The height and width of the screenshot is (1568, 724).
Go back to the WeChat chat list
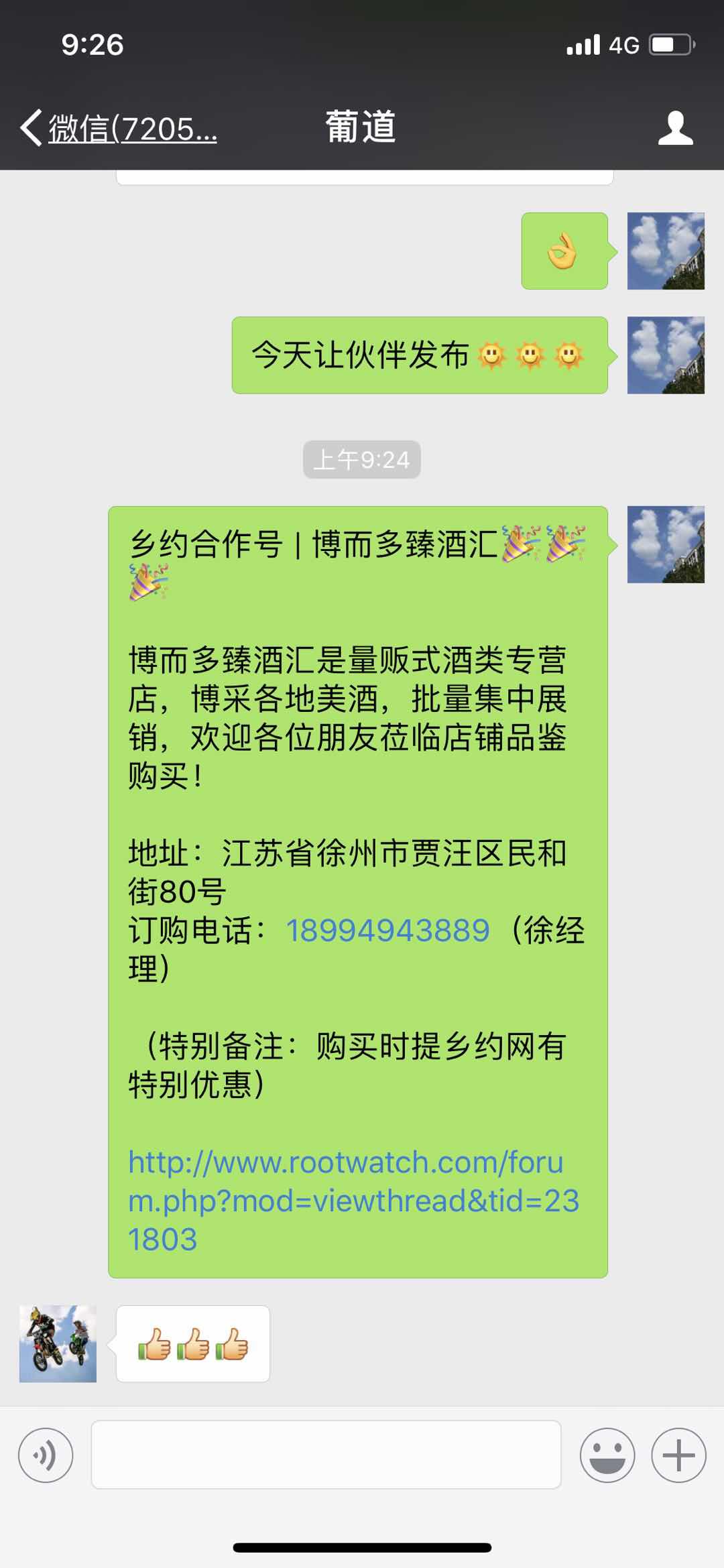[x=117, y=127]
